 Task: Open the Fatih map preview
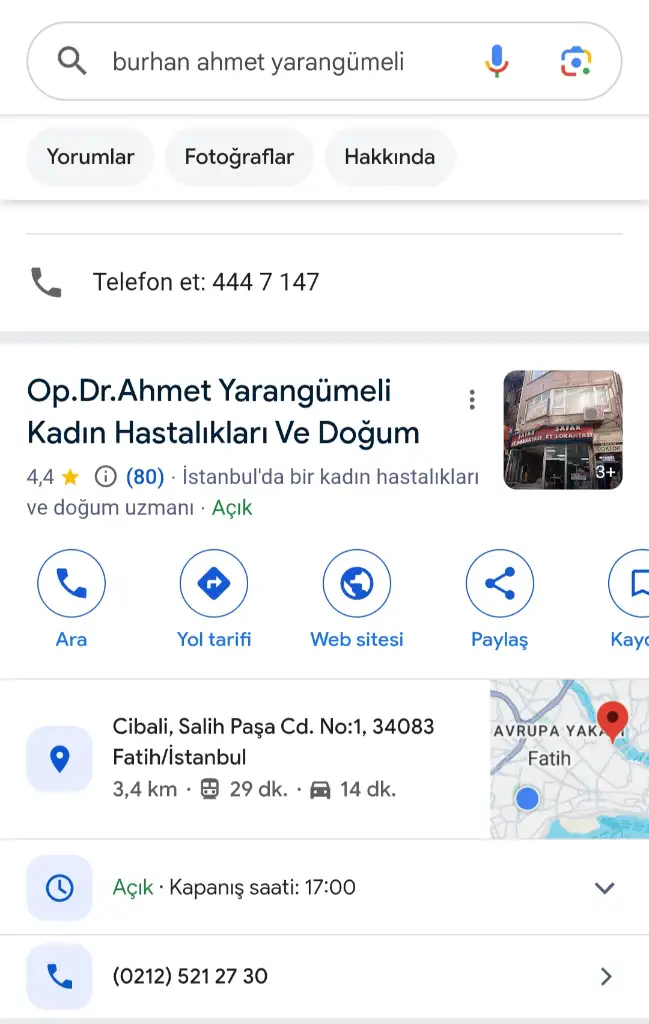pyautogui.click(x=569, y=759)
